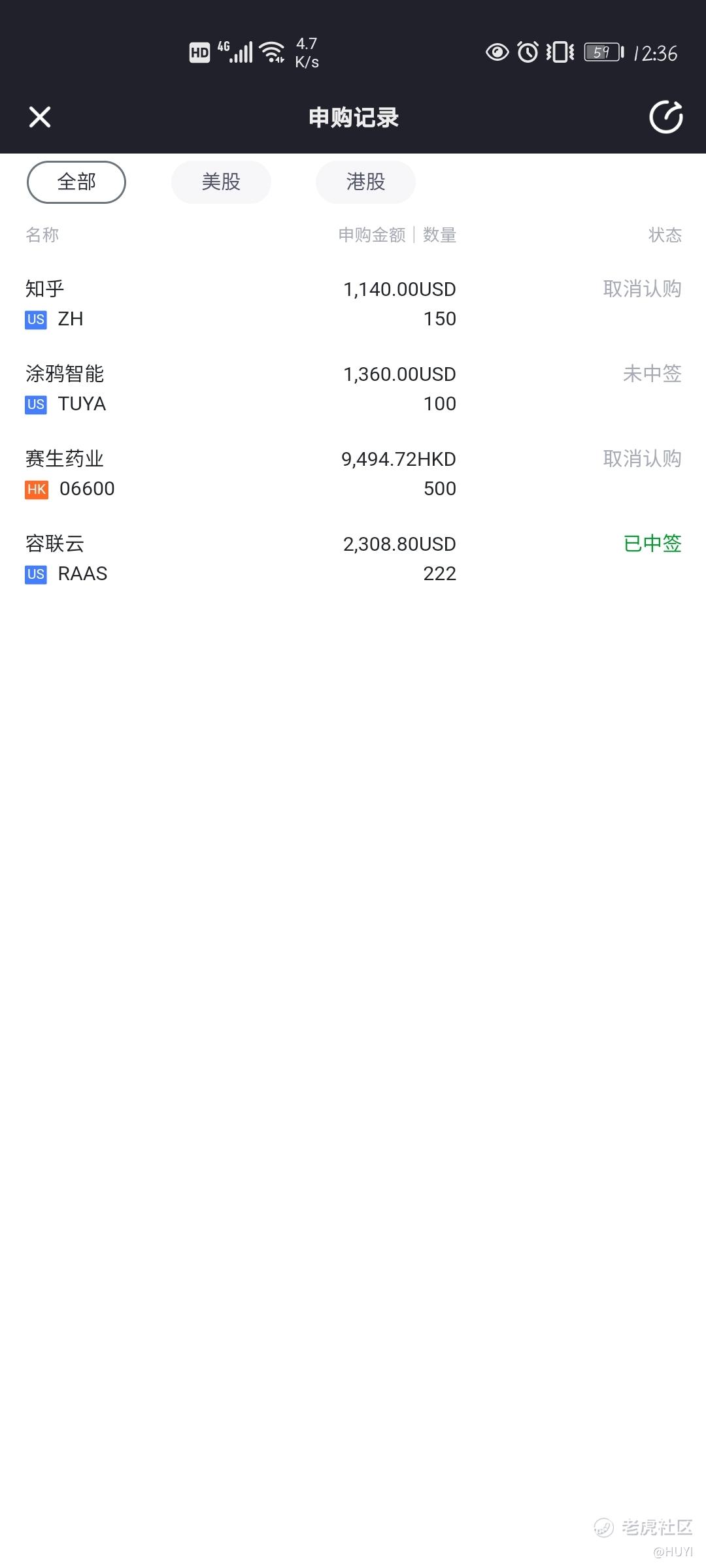Viewport: 706px width, 1568px height.
Task: Open the 涂鸦智能 TUYA subscription record
Action: click(353, 389)
